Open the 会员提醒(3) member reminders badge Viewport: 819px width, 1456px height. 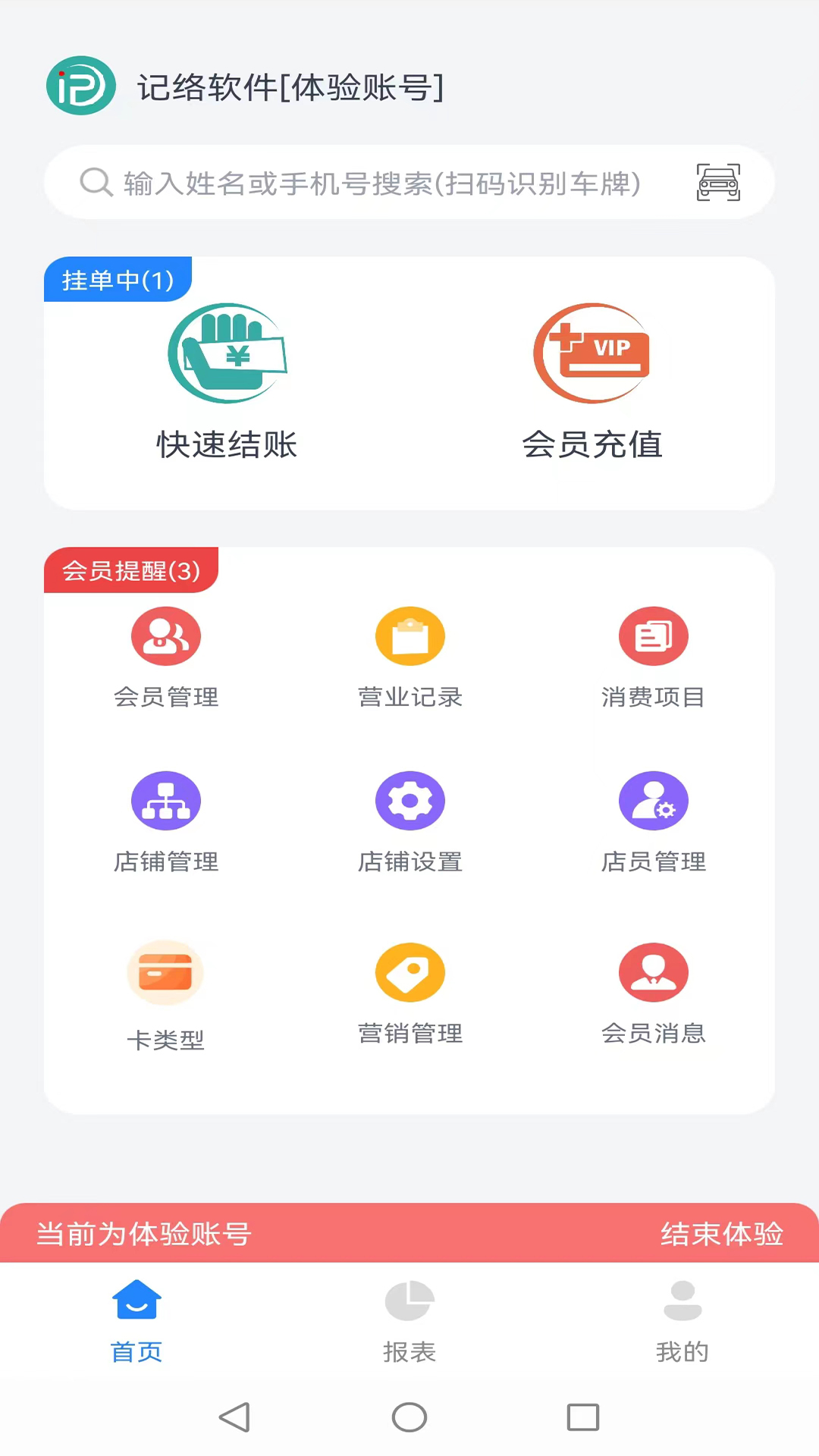pyautogui.click(x=130, y=570)
